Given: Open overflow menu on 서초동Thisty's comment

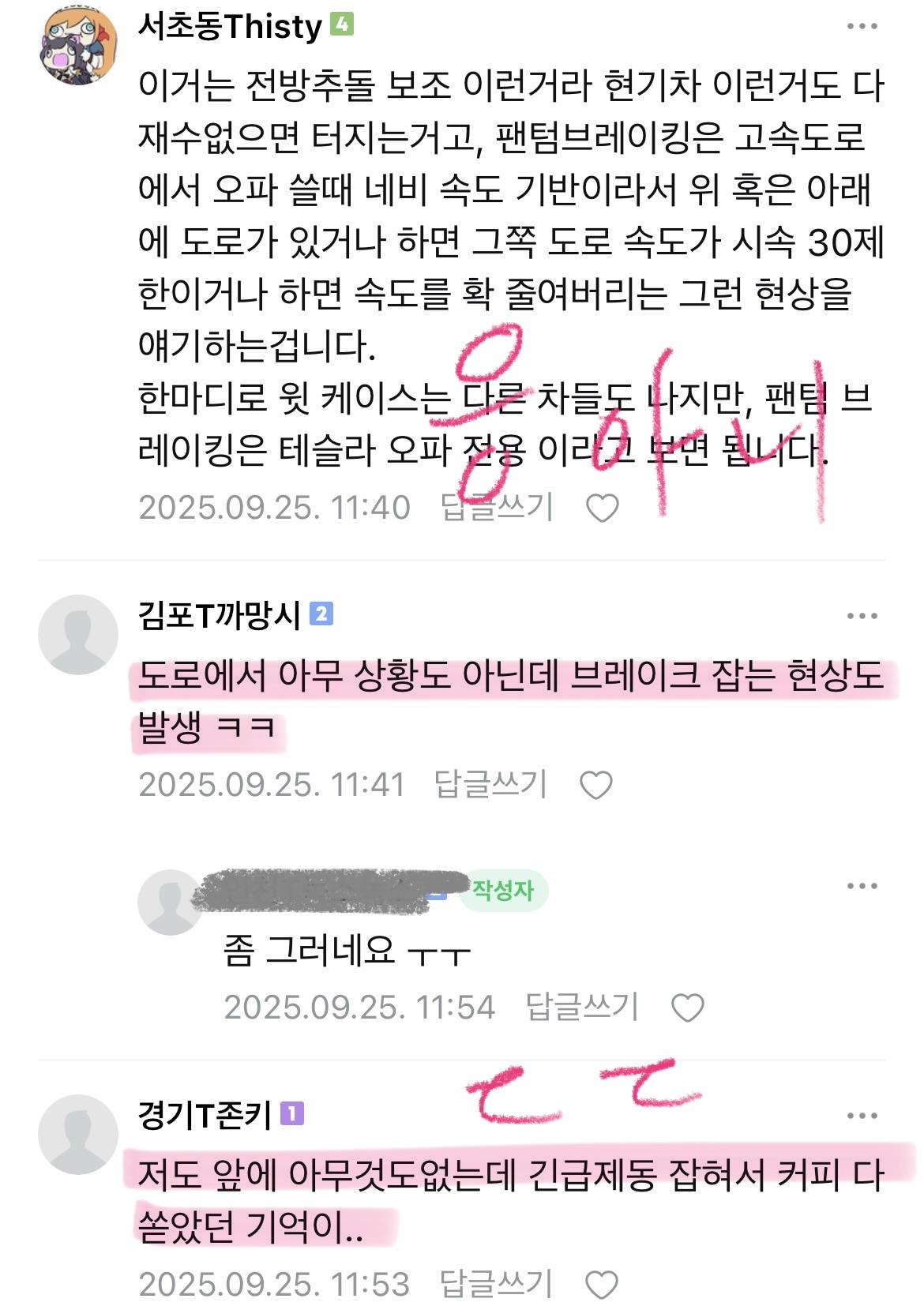Looking at the screenshot, I should (x=862, y=27).
